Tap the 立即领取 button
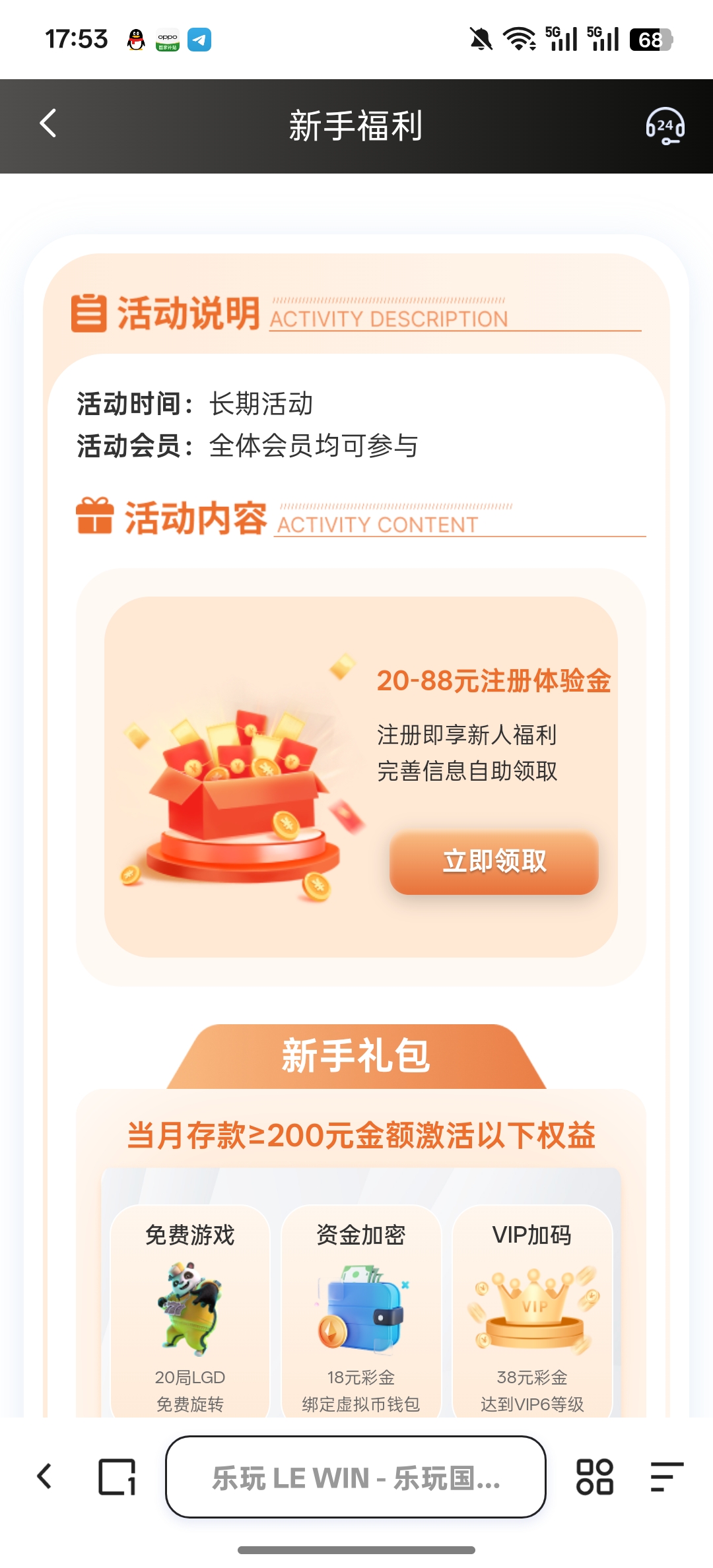 click(x=494, y=862)
